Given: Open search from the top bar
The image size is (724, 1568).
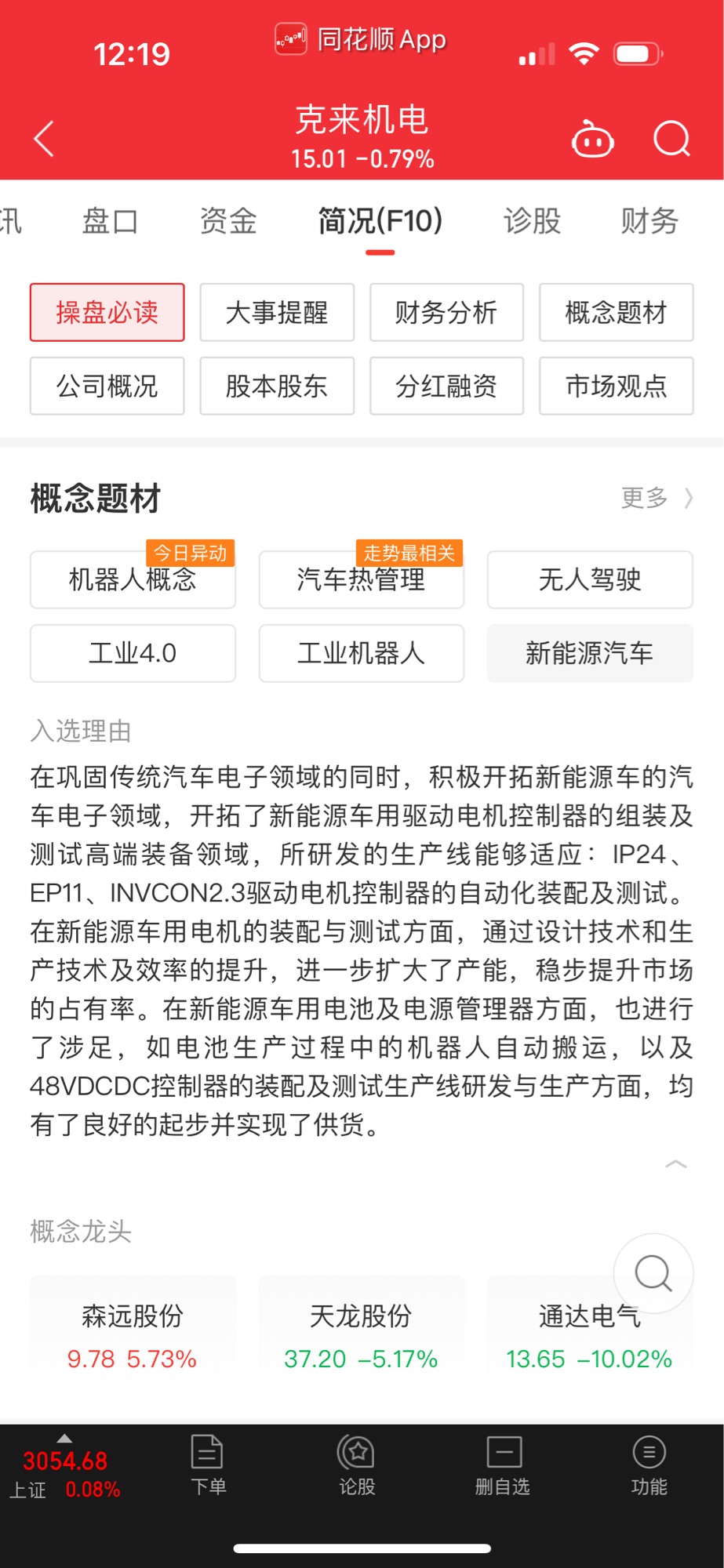Looking at the screenshot, I should coord(672,140).
